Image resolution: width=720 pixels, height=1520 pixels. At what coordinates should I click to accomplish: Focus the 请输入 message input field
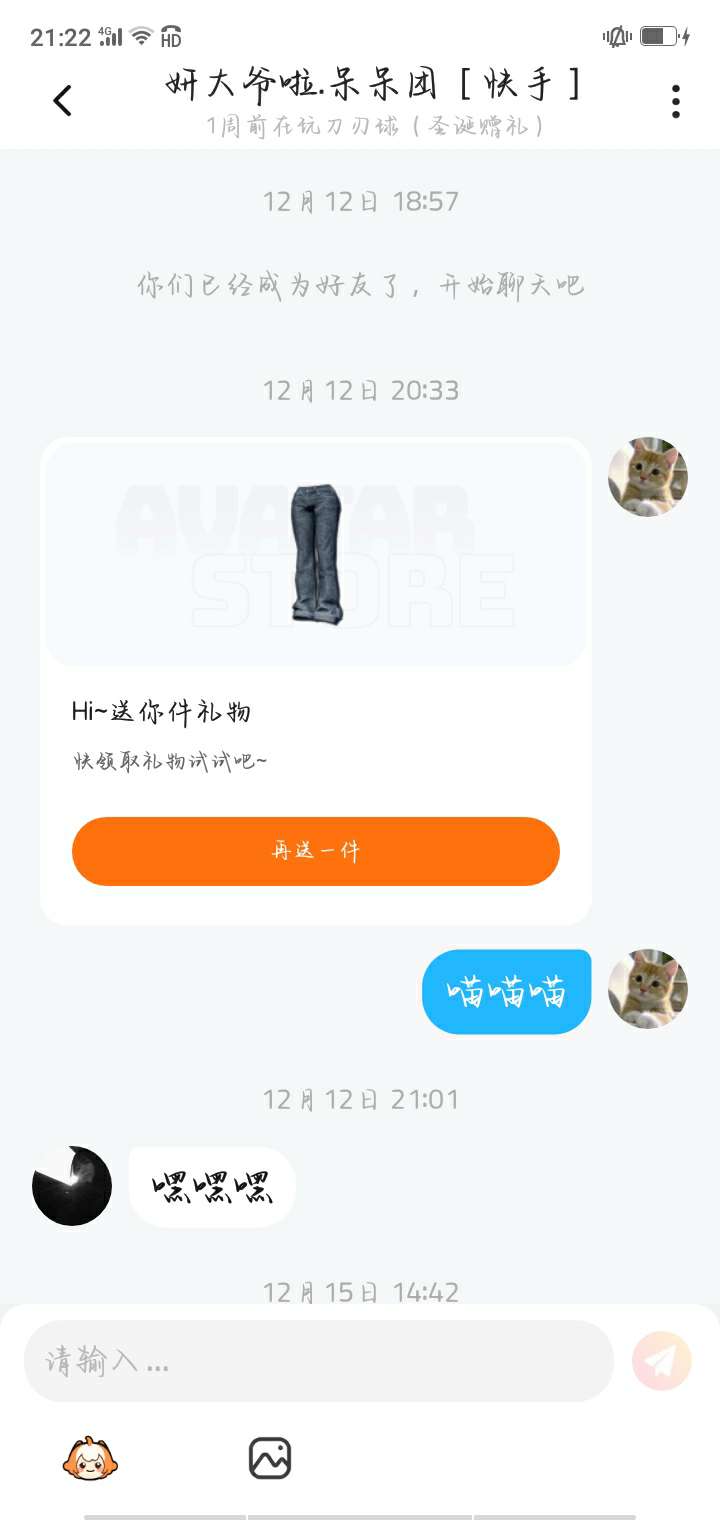[318, 1361]
